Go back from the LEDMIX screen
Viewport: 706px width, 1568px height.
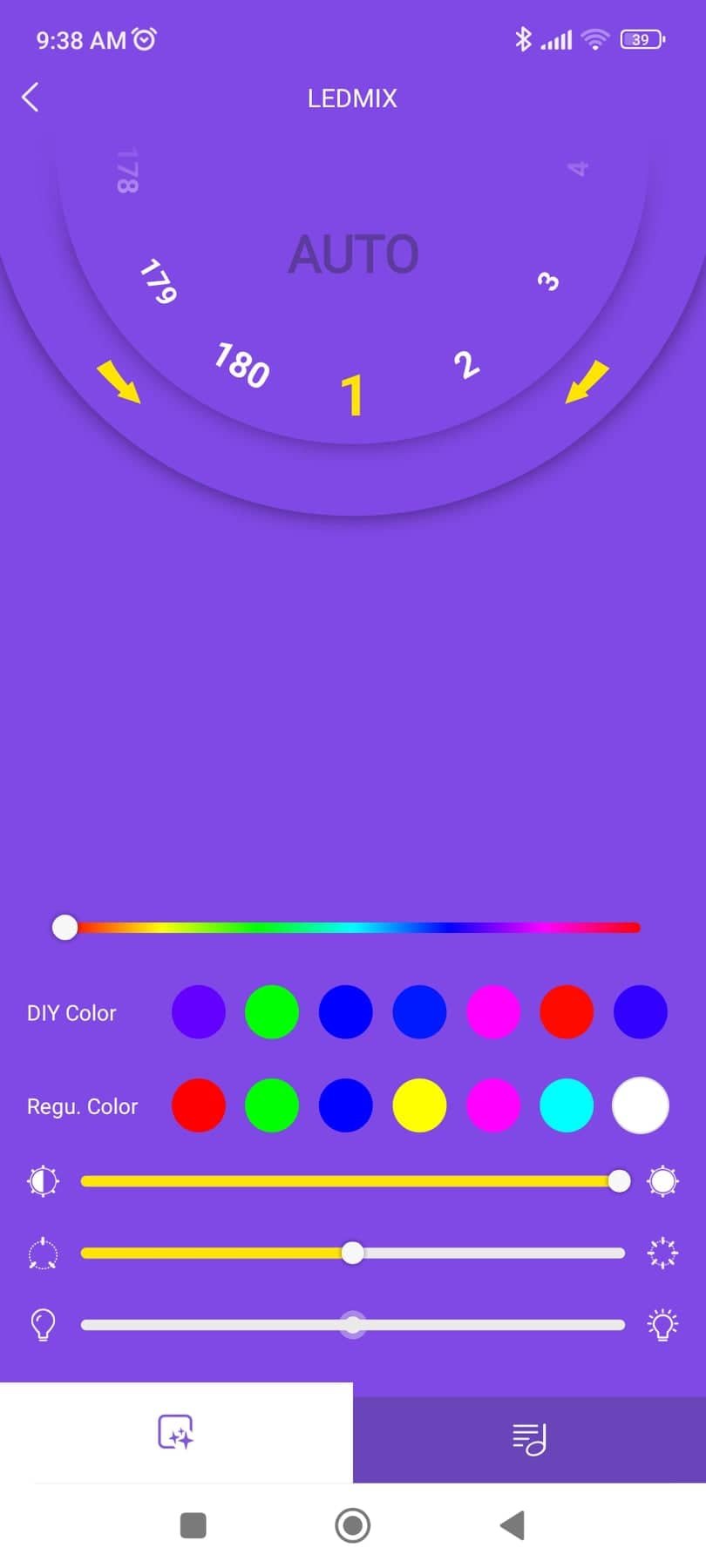point(31,98)
